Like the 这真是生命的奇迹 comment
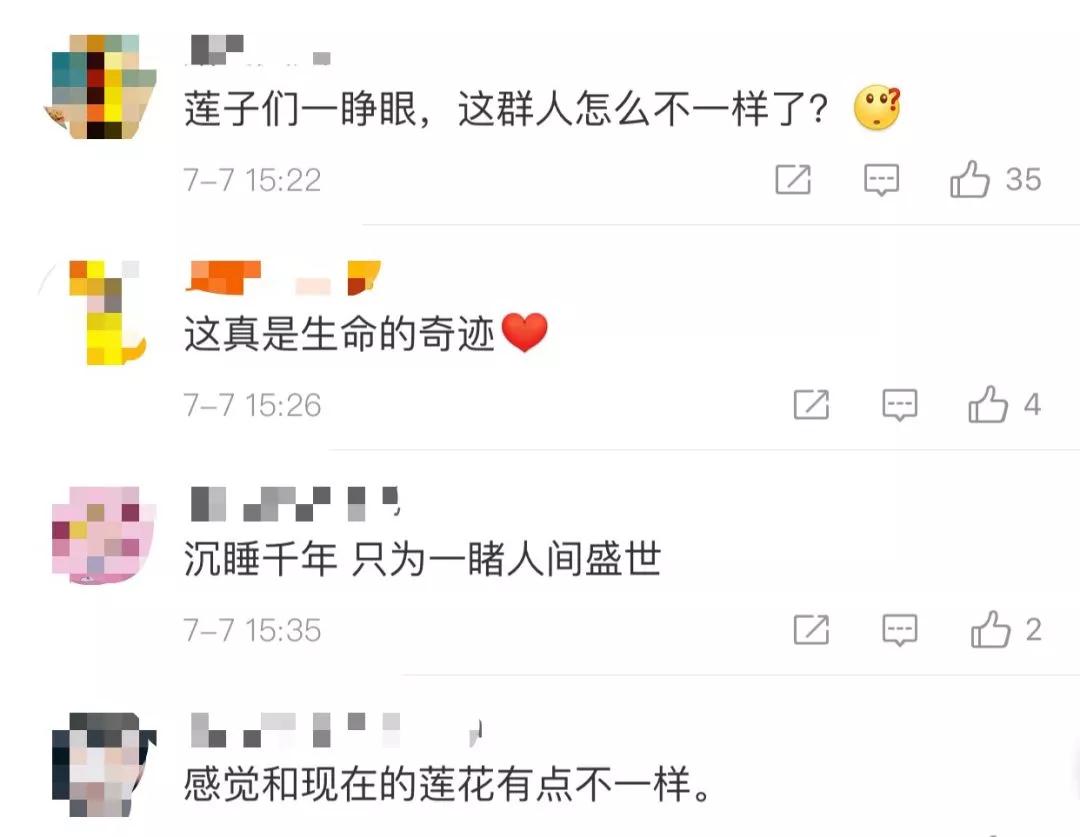Screen dimensions: 1080x837 tap(988, 405)
